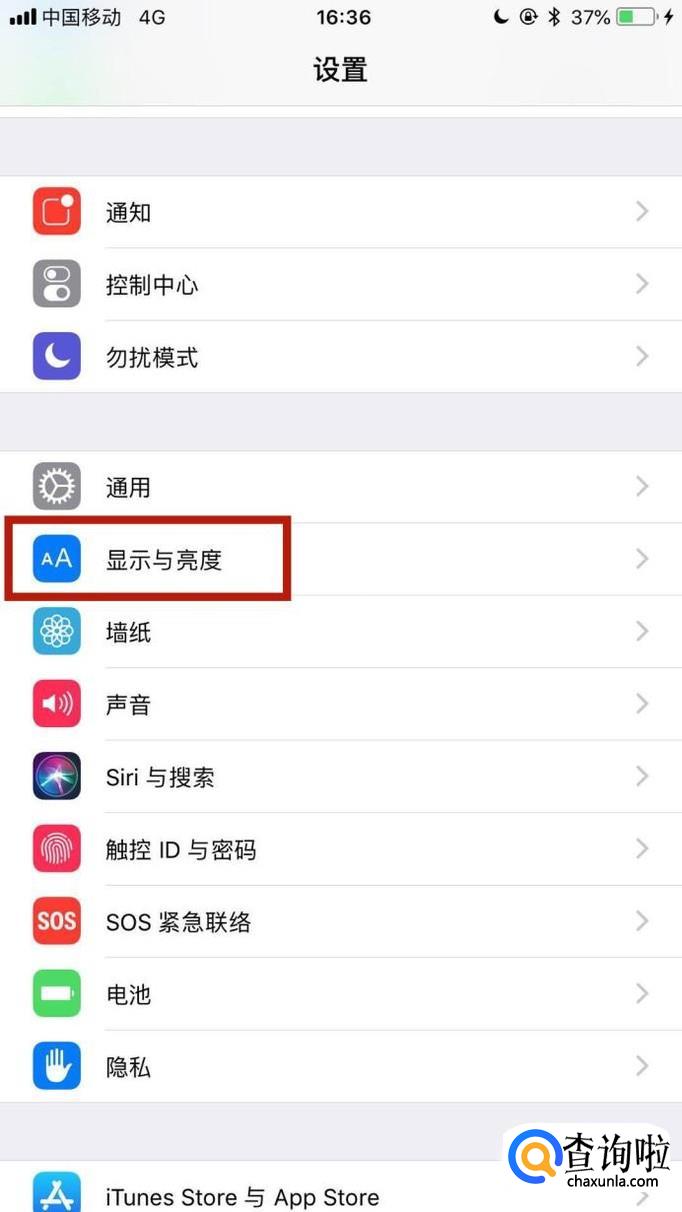Open the 通知 settings row

click(340, 212)
